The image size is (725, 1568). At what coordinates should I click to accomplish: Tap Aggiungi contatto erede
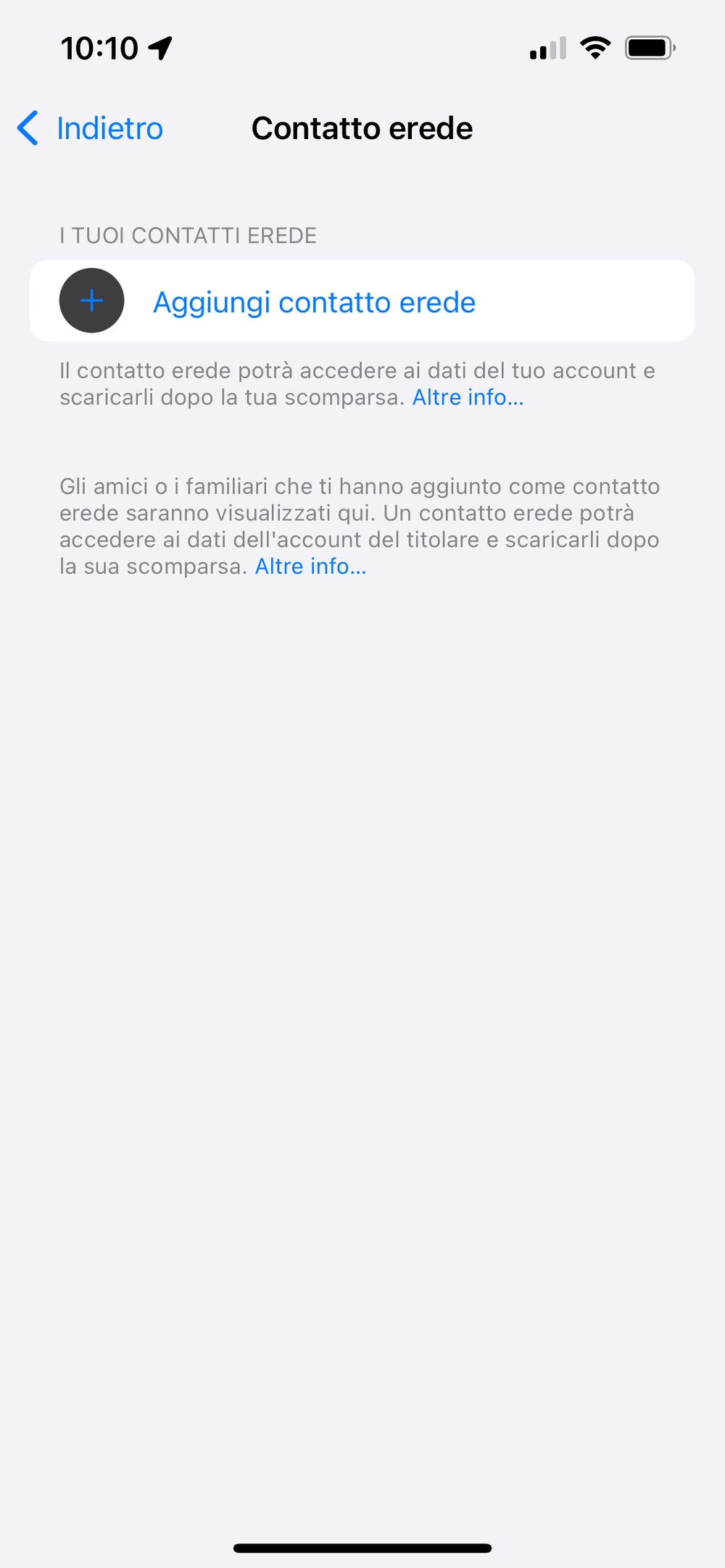(x=362, y=301)
